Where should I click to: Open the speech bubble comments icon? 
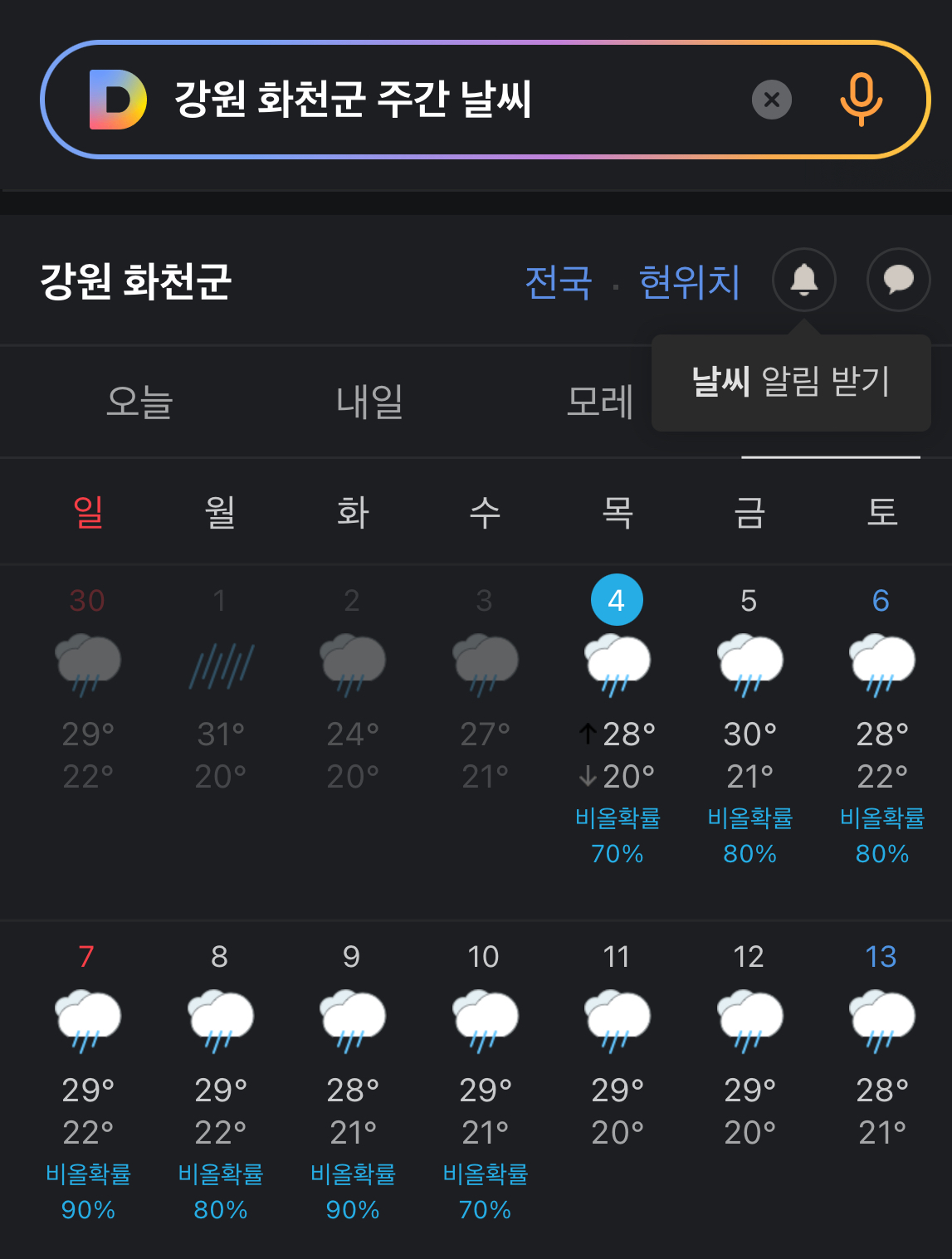coord(898,280)
